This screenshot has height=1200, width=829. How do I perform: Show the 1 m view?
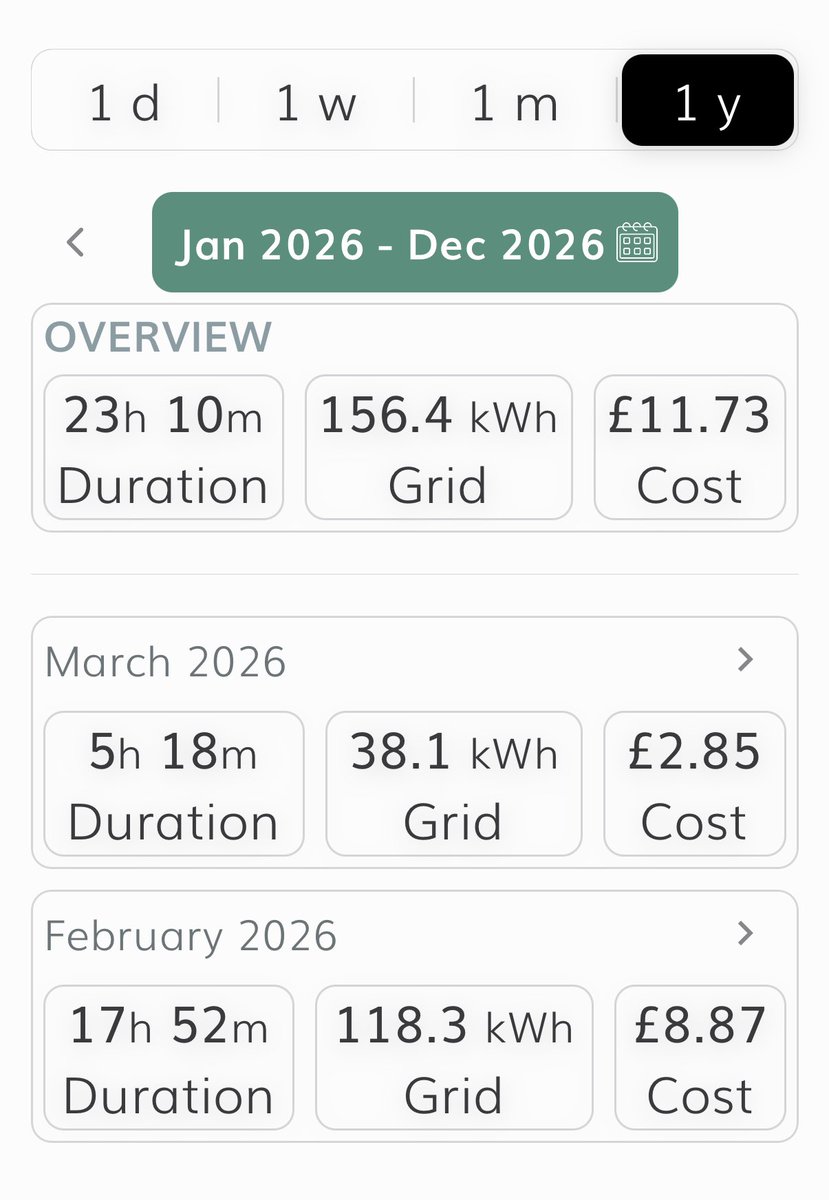point(514,102)
